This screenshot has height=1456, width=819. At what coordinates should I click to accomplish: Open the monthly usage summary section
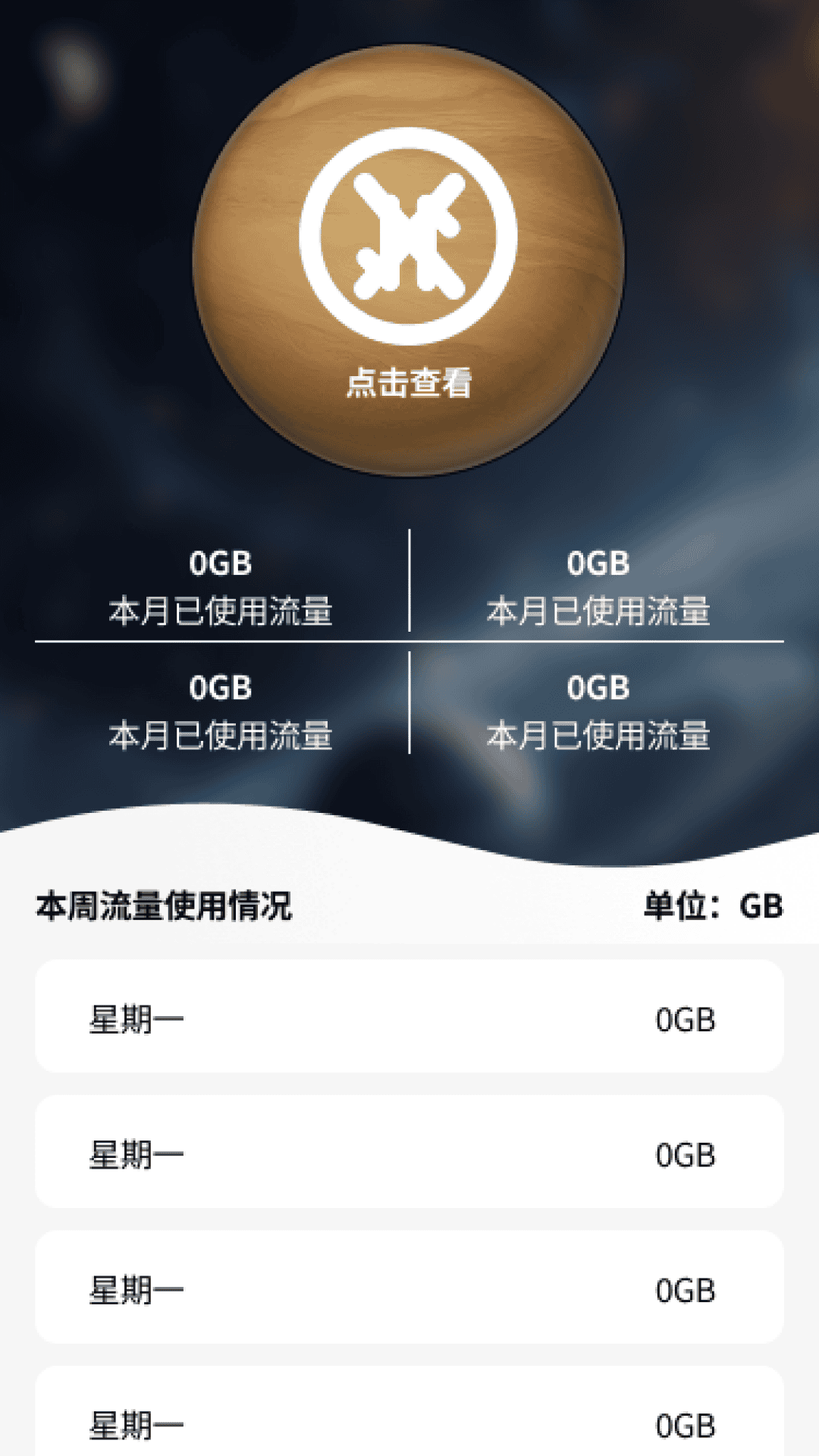(x=409, y=648)
